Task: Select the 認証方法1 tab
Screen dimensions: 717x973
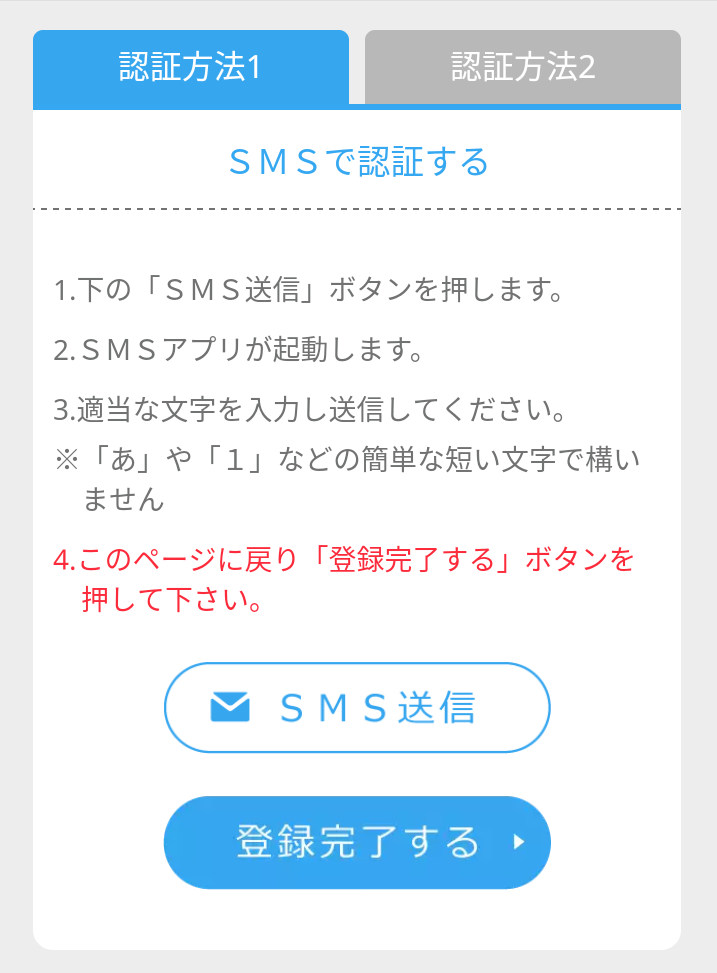Action: coord(190,68)
